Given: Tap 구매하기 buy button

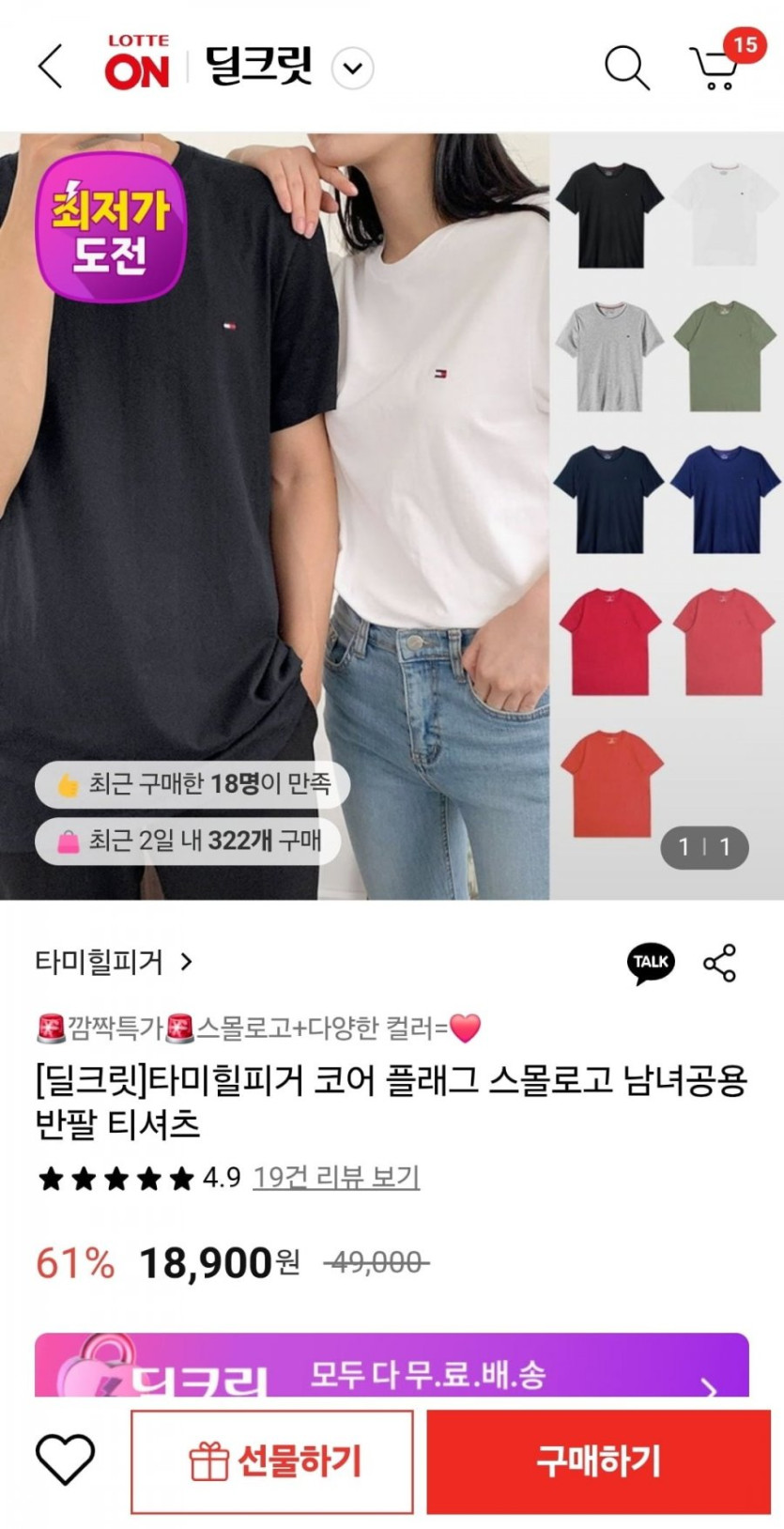Looking at the screenshot, I should point(598,1461).
